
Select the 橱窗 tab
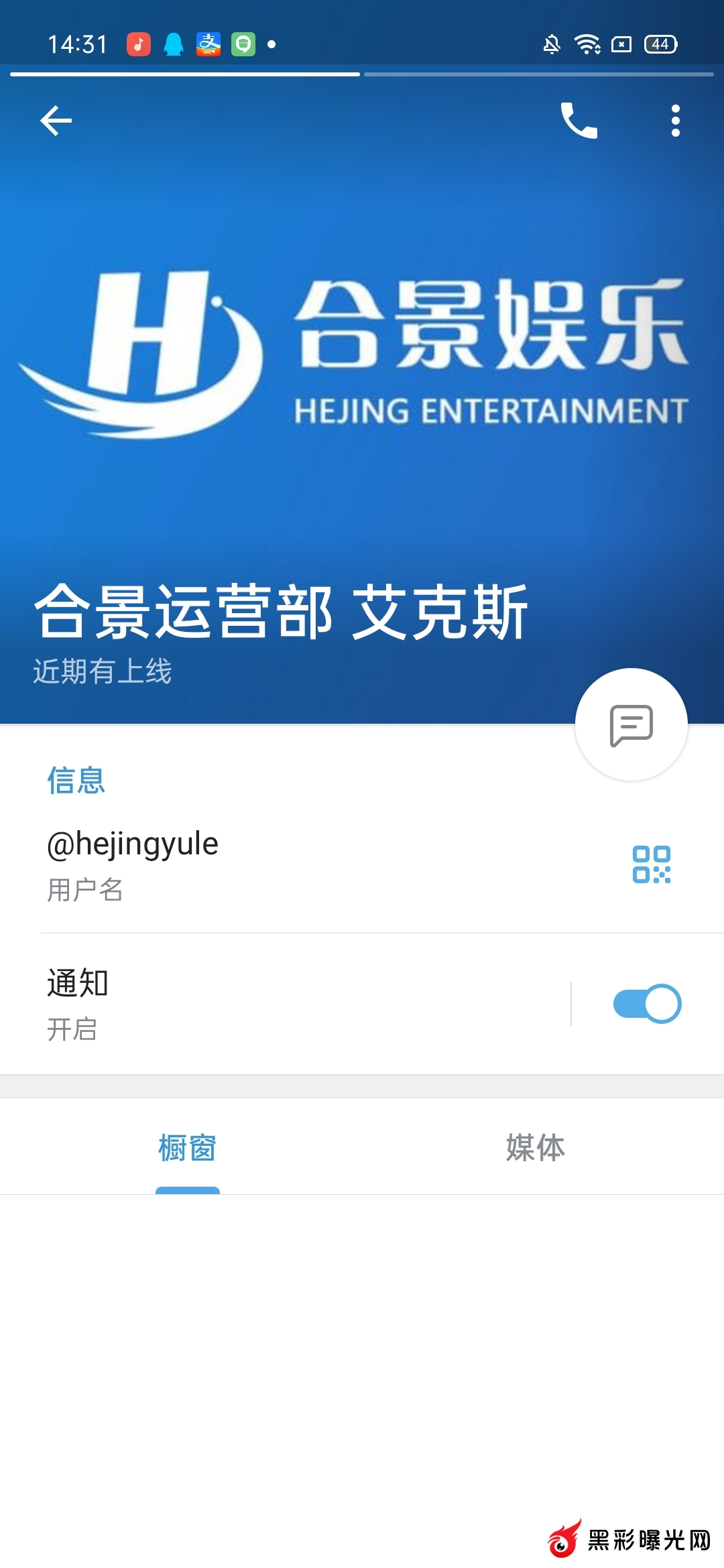point(188,1148)
